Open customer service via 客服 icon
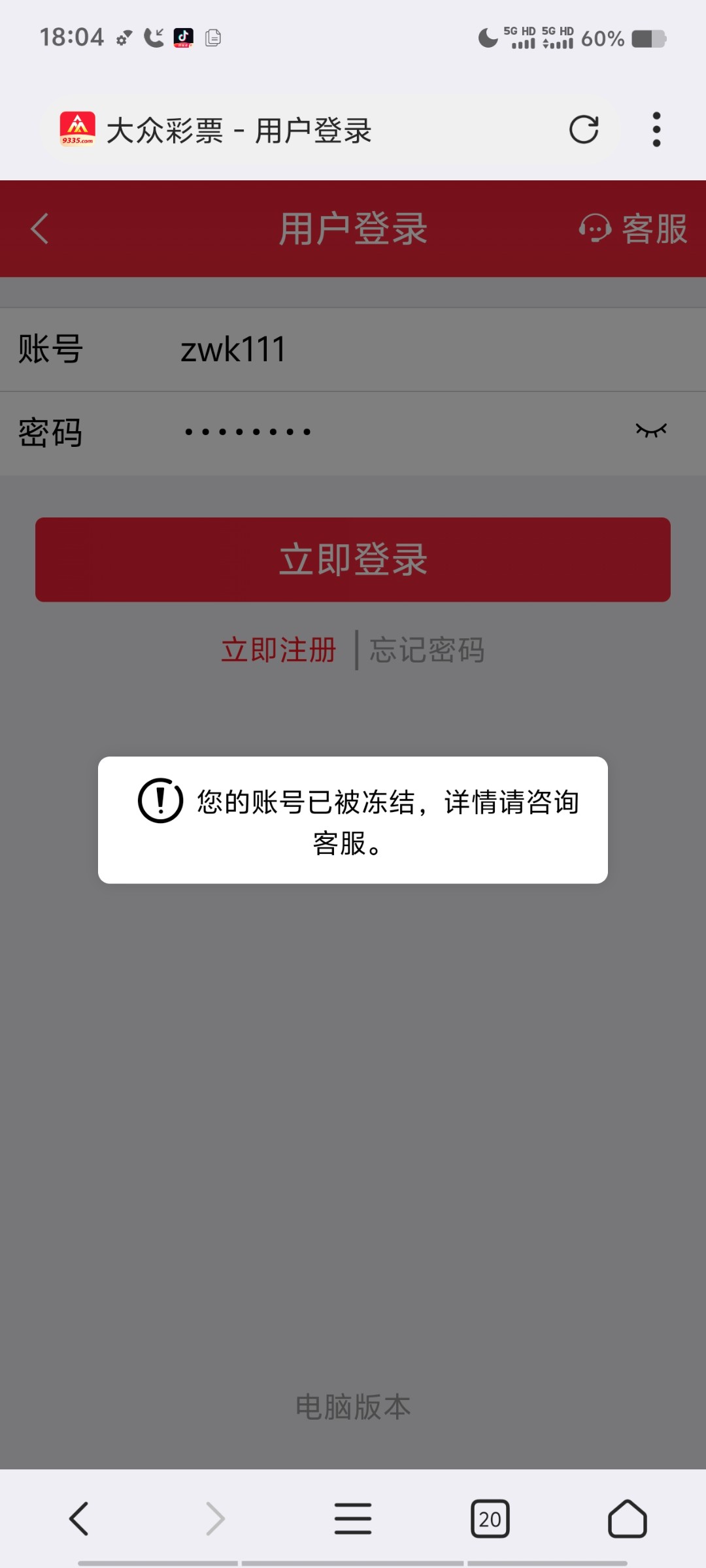Image resolution: width=706 pixels, height=1568 pixels. tap(631, 229)
